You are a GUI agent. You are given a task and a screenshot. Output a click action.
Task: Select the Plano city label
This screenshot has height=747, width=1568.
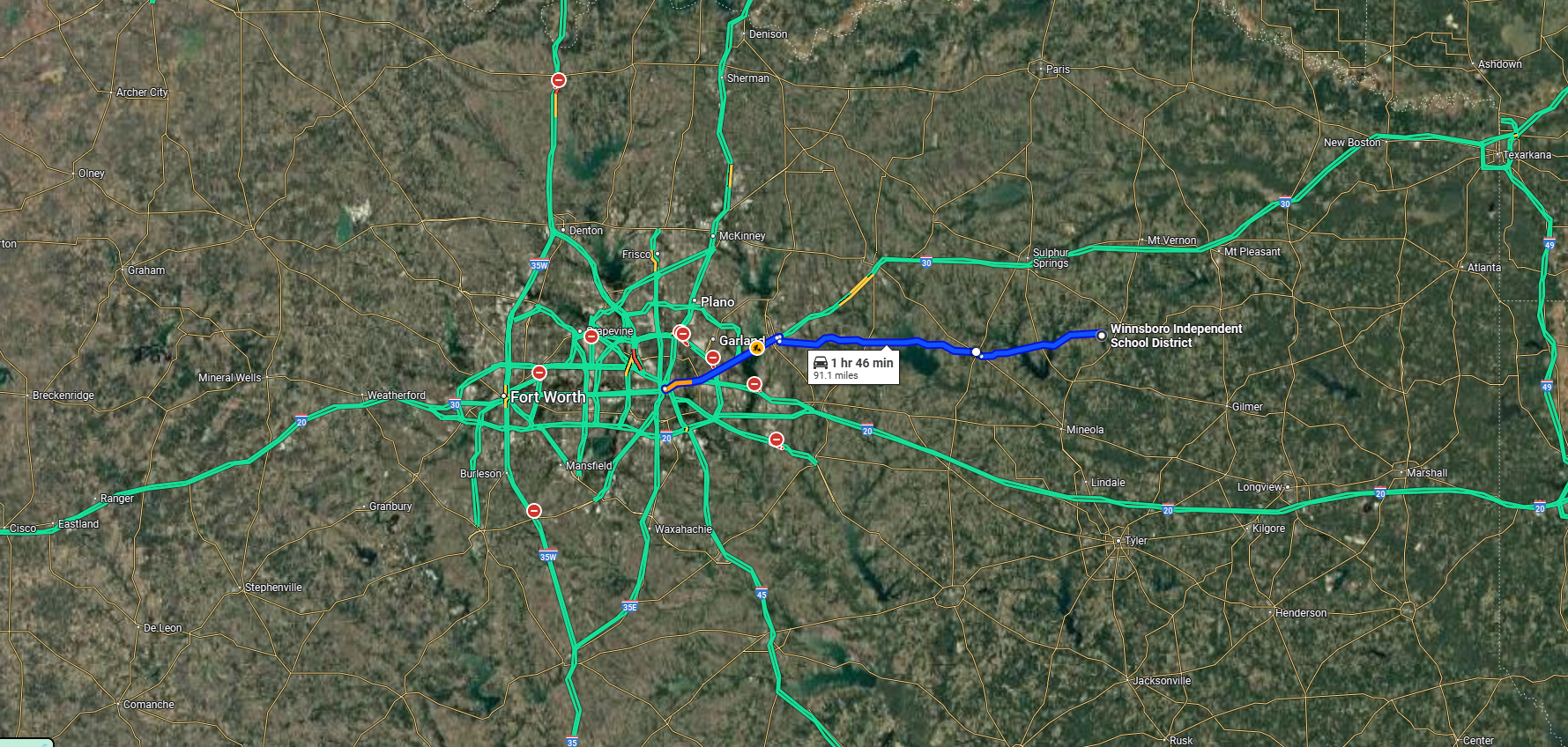point(717,302)
